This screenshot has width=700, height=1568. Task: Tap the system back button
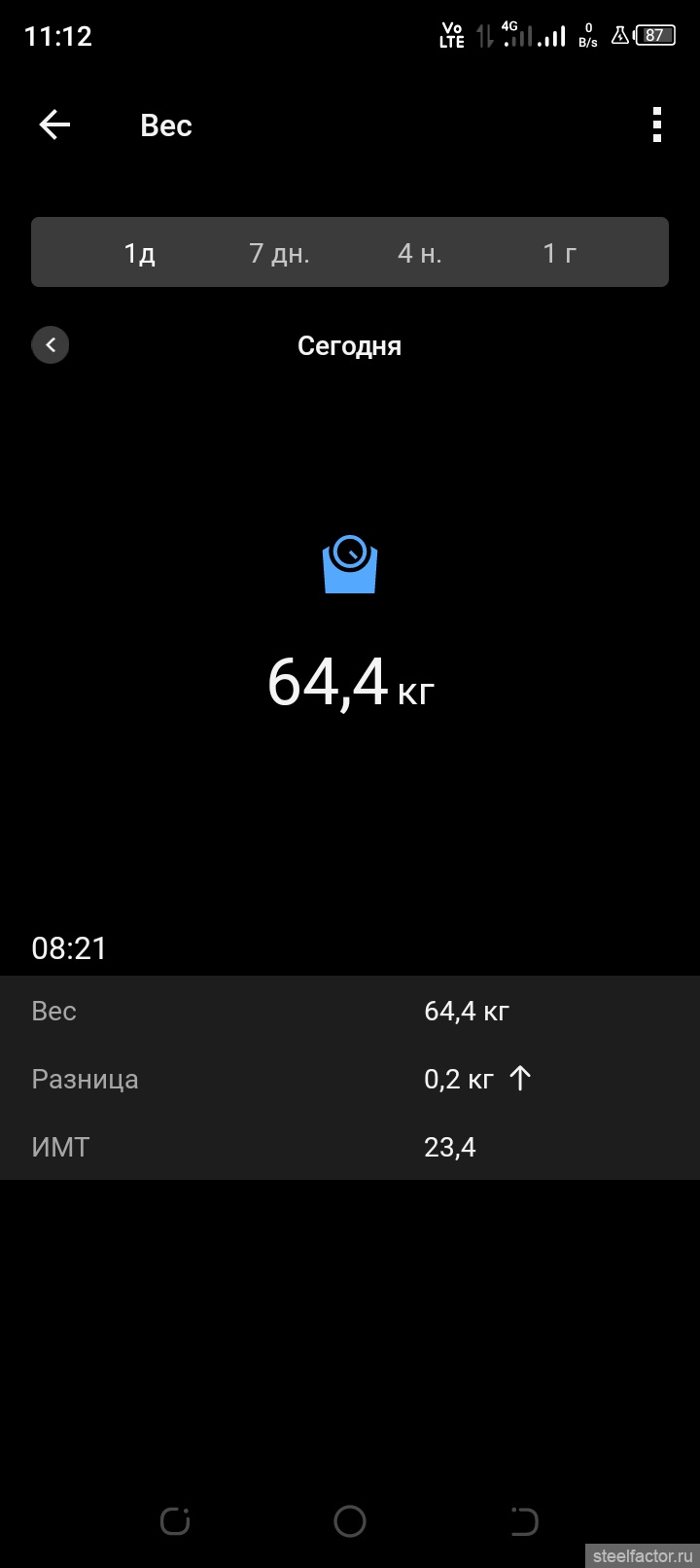pos(524,1520)
